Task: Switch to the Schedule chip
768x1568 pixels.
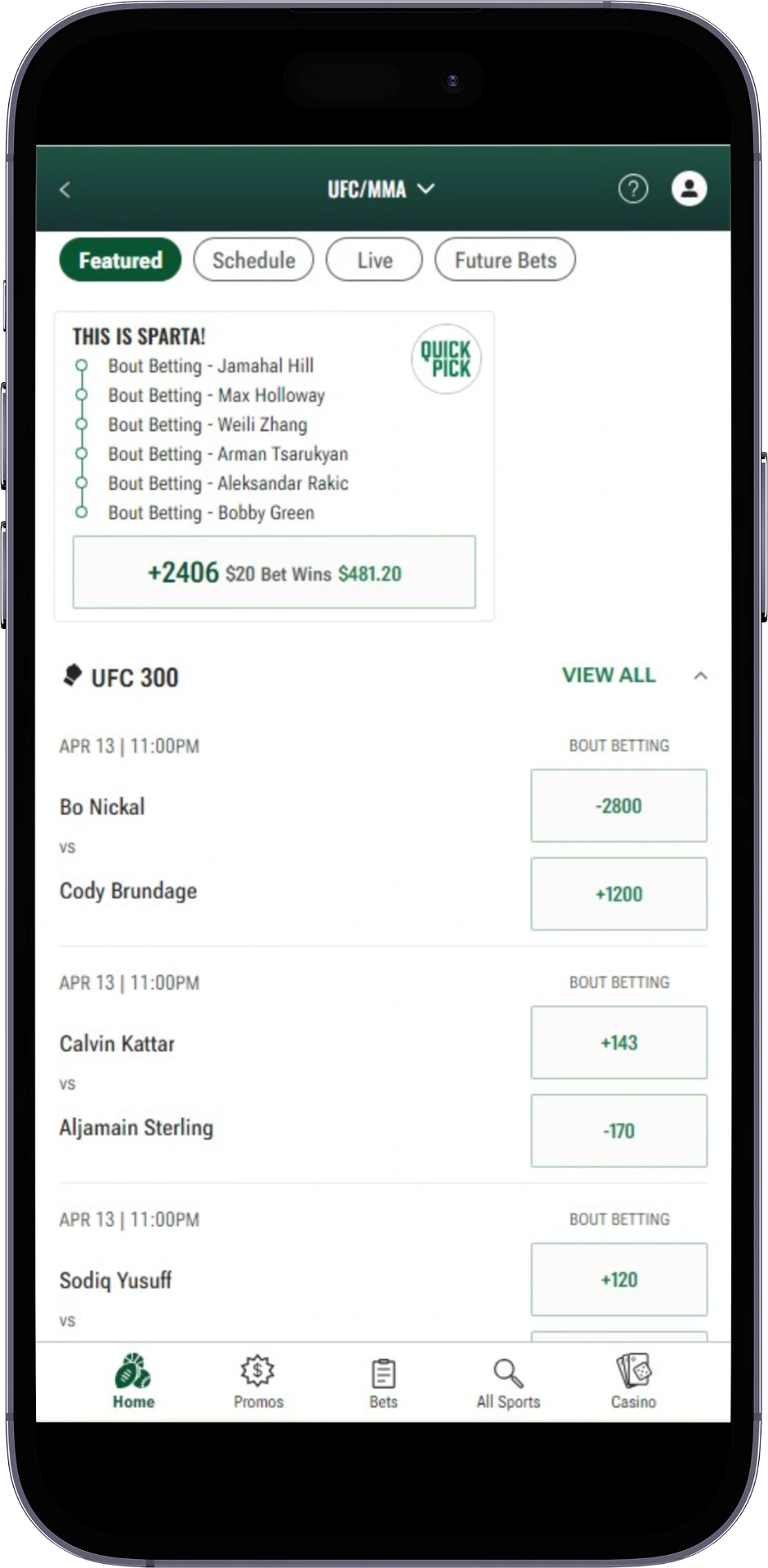Action: (253, 260)
